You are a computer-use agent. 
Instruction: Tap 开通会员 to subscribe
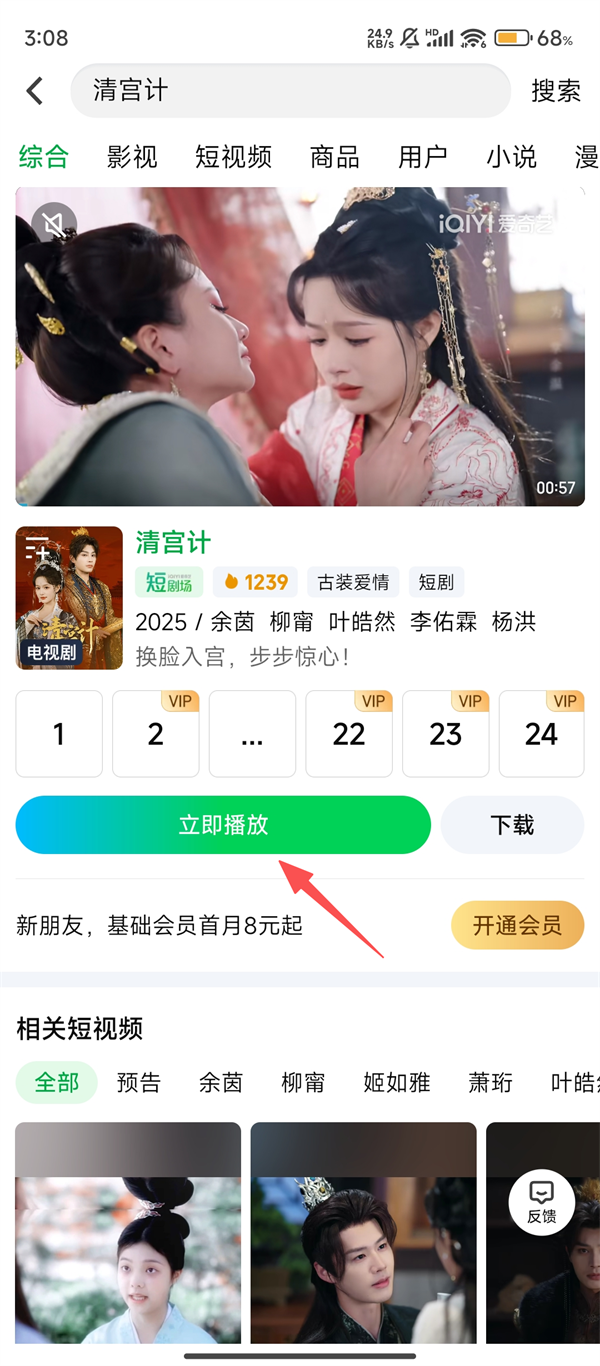(x=517, y=925)
